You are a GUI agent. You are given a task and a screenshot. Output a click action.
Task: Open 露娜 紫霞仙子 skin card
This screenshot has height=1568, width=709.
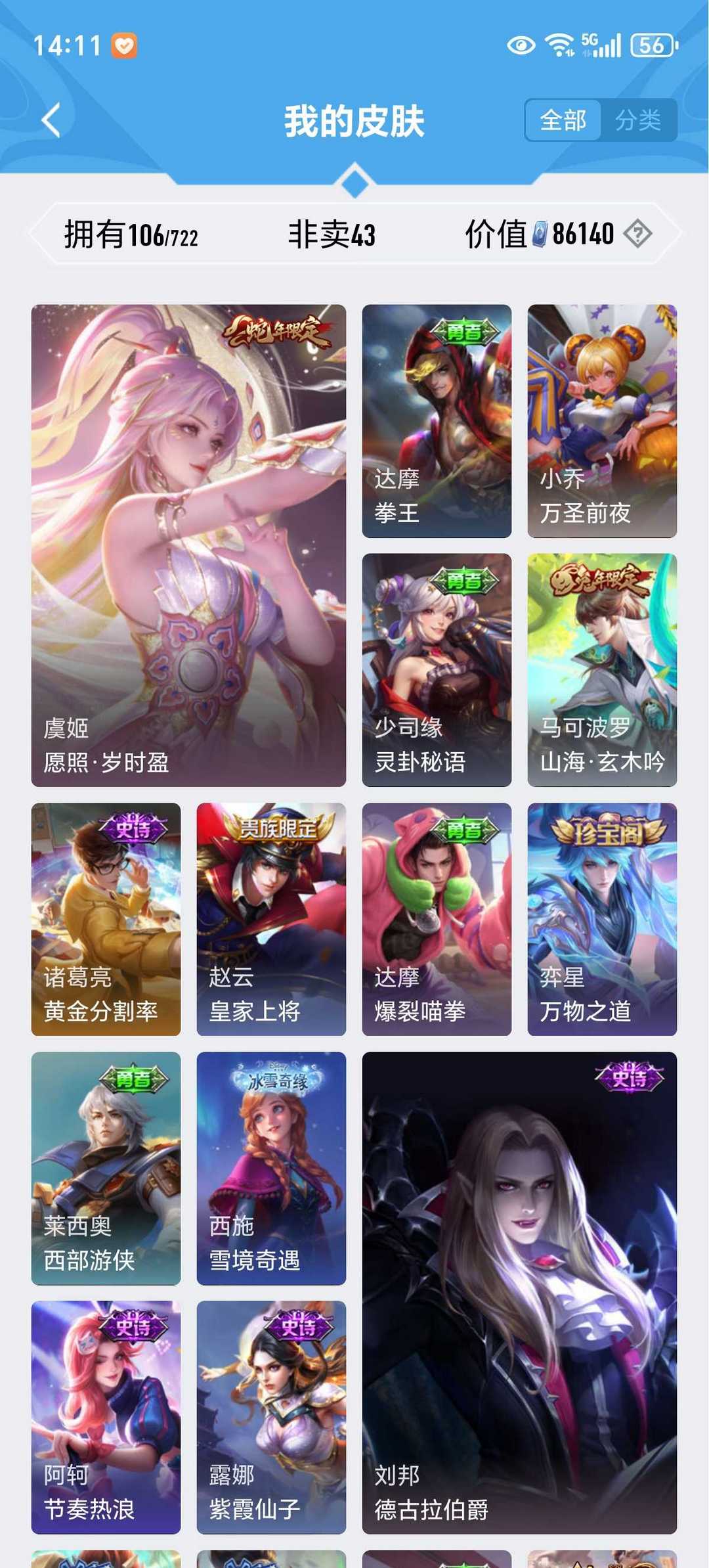(x=271, y=1417)
